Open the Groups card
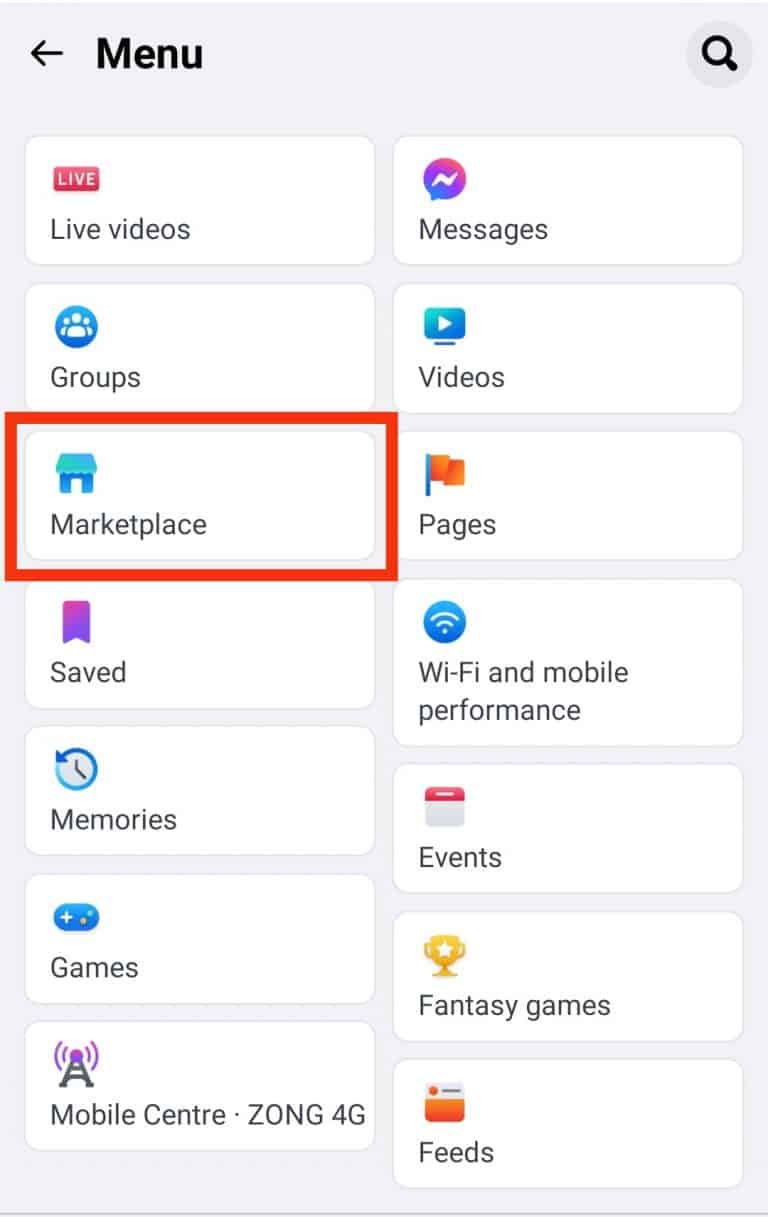Image resolution: width=768 pixels, height=1217 pixels. tap(199, 348)
